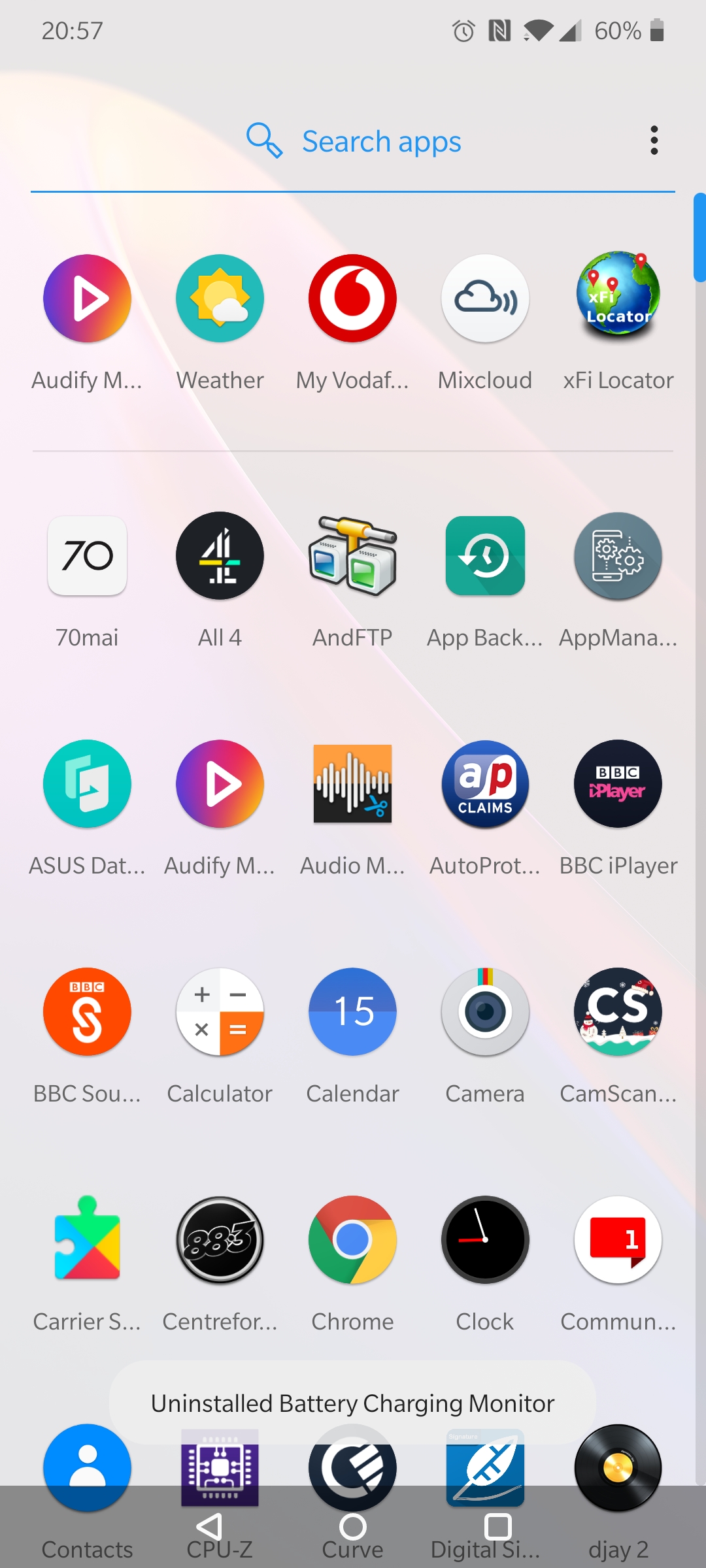Go to the system home screen
The height and width of the screenshot is (1568, 706).
[x=353, y=1527]
